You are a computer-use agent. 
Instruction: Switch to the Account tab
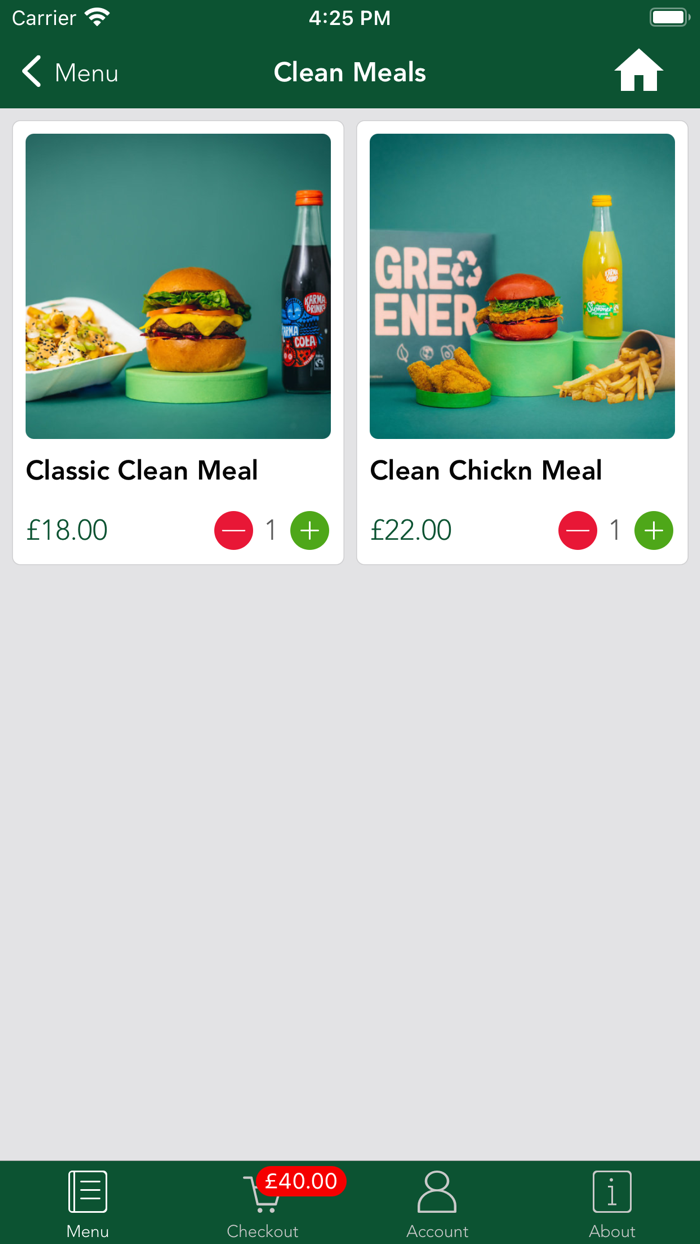pos(437,1203)
